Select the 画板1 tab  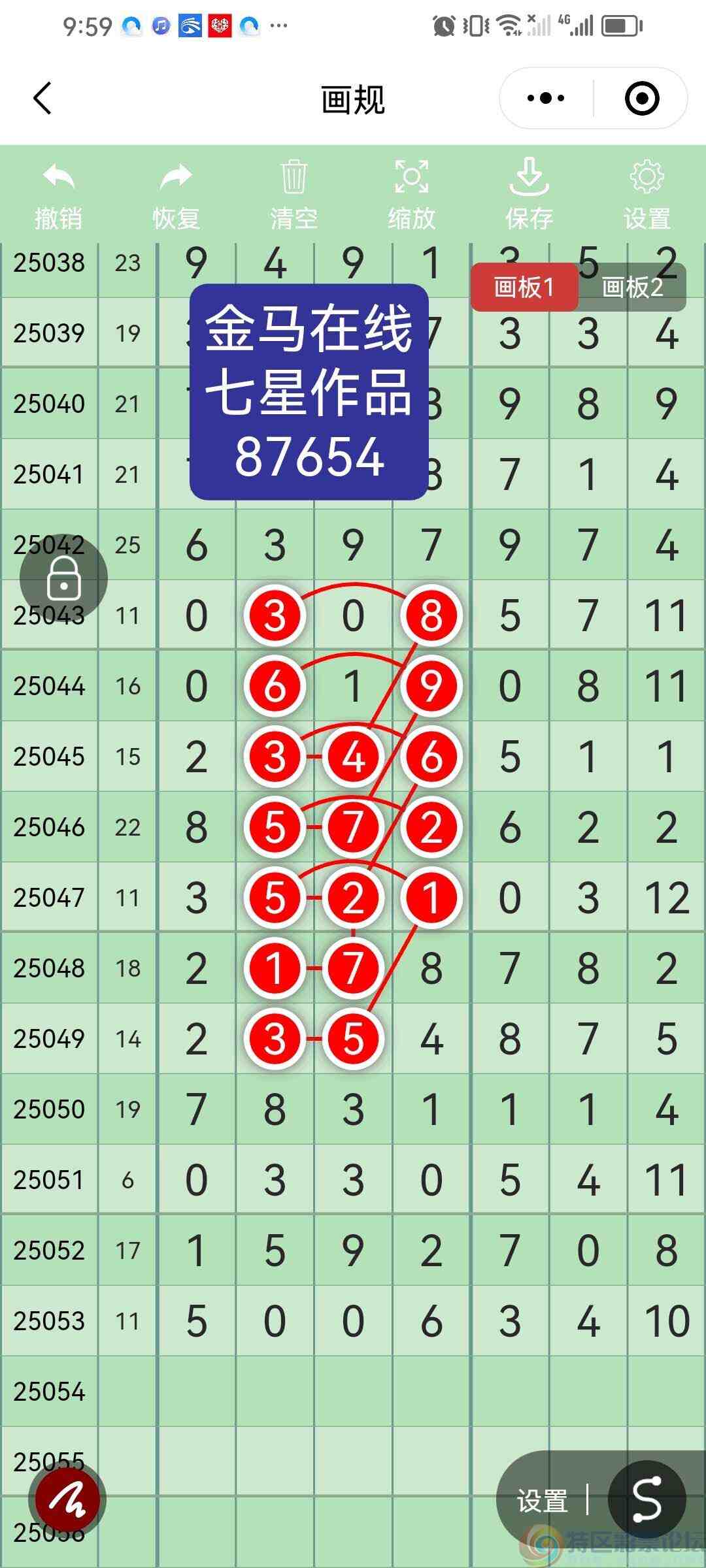pos(525,286)
